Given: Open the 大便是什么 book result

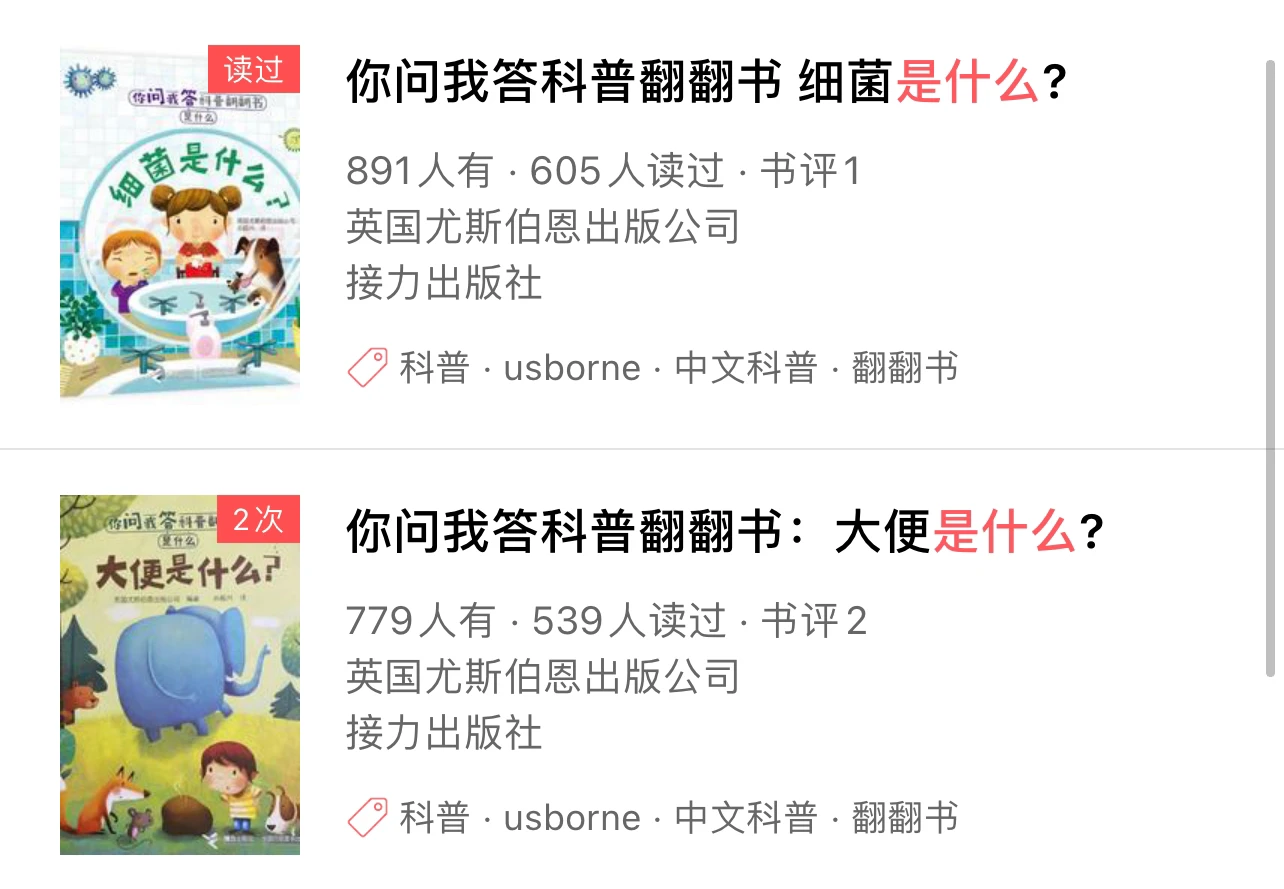Looking at the screenshot, I should 724,533.
